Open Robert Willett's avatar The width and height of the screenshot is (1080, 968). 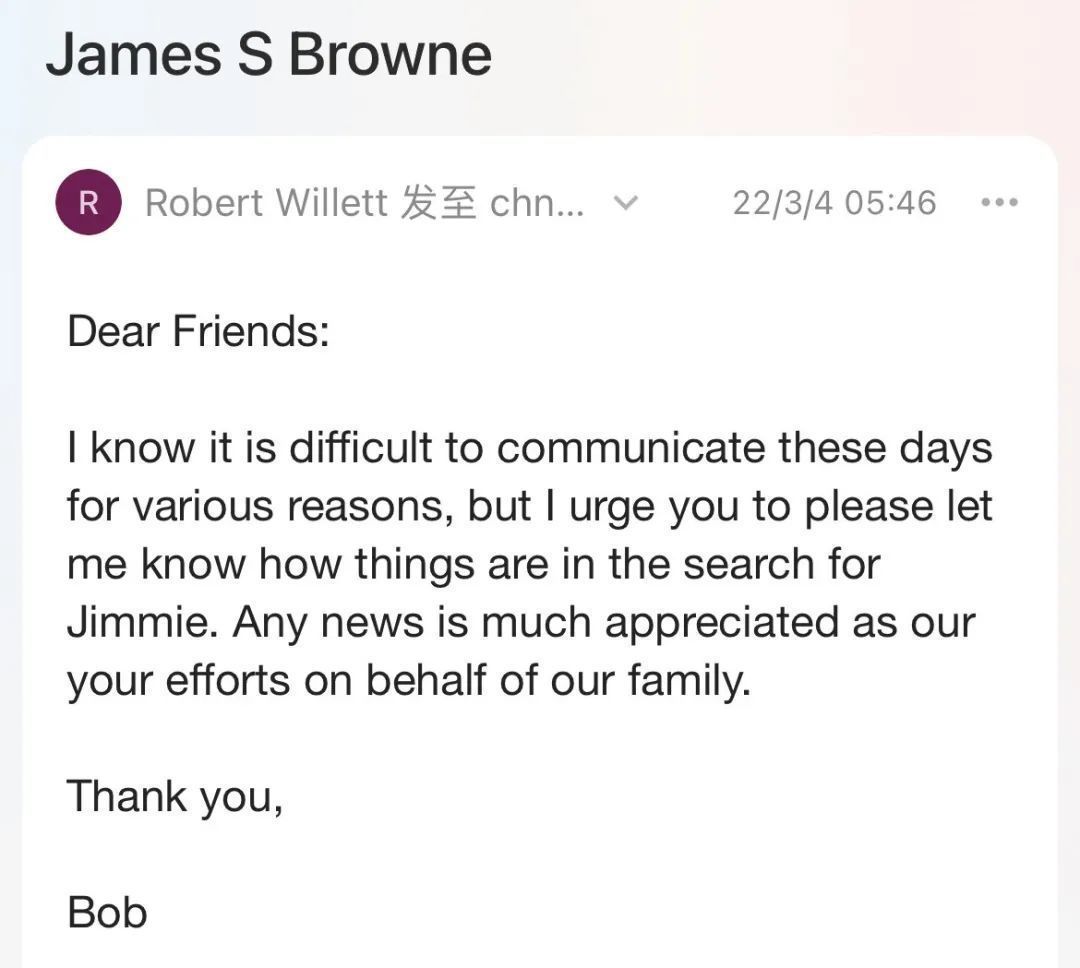[89, 203]
